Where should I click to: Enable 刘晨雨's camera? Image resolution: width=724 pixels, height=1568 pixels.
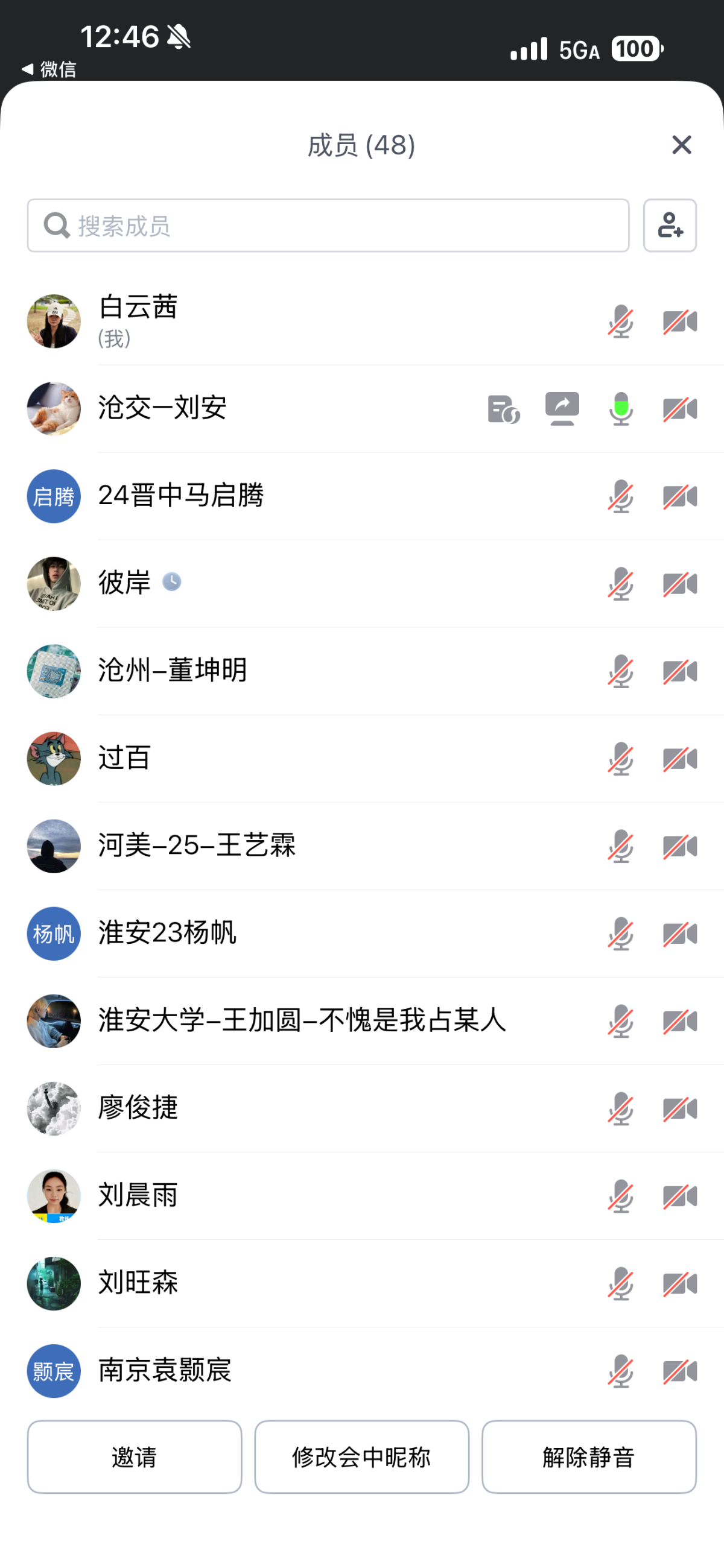pyautogui.click(x=679, y=1195)
